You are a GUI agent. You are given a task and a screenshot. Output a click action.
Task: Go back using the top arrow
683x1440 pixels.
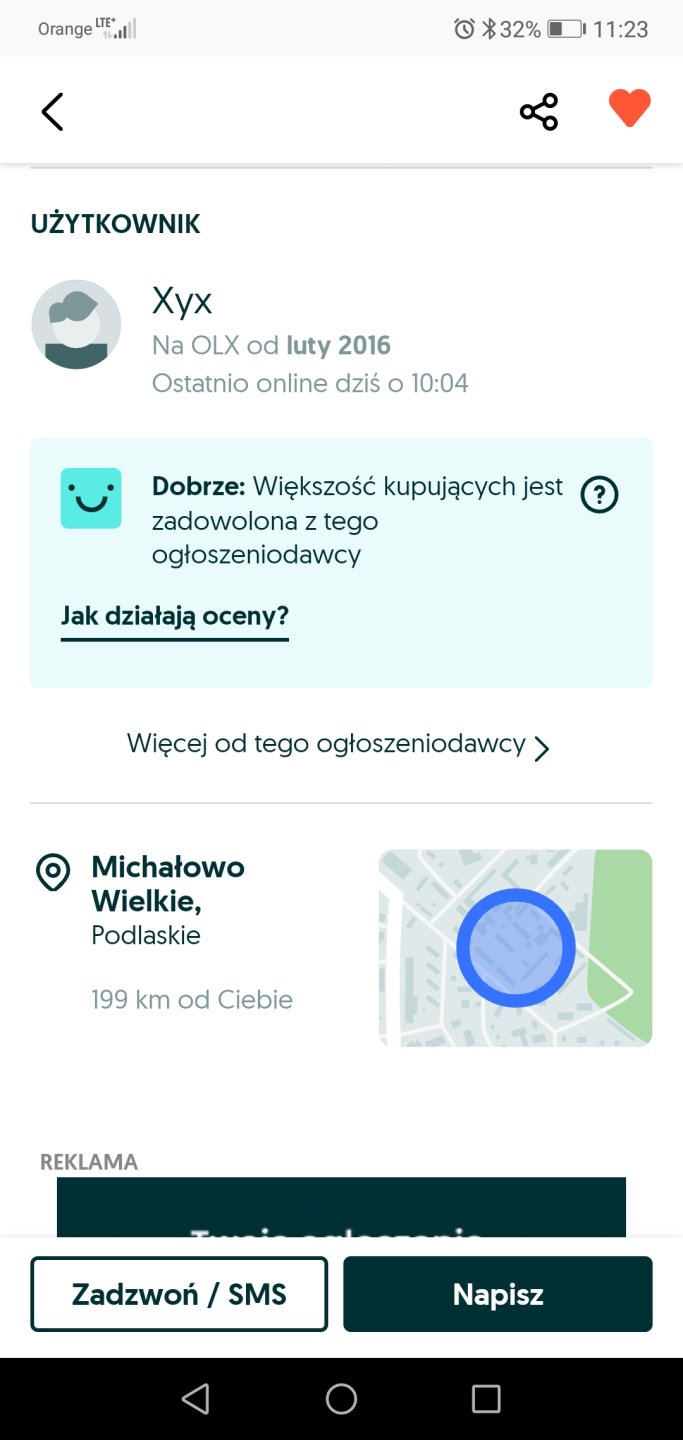[x=52, y=111]
